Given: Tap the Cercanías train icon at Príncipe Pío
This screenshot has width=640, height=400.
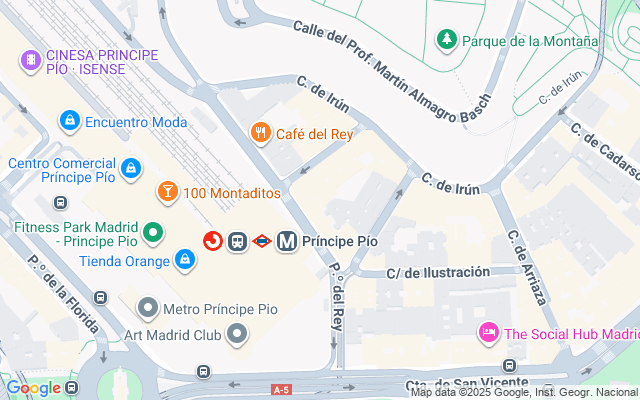Looking at the screenshot, I should 213,241.
